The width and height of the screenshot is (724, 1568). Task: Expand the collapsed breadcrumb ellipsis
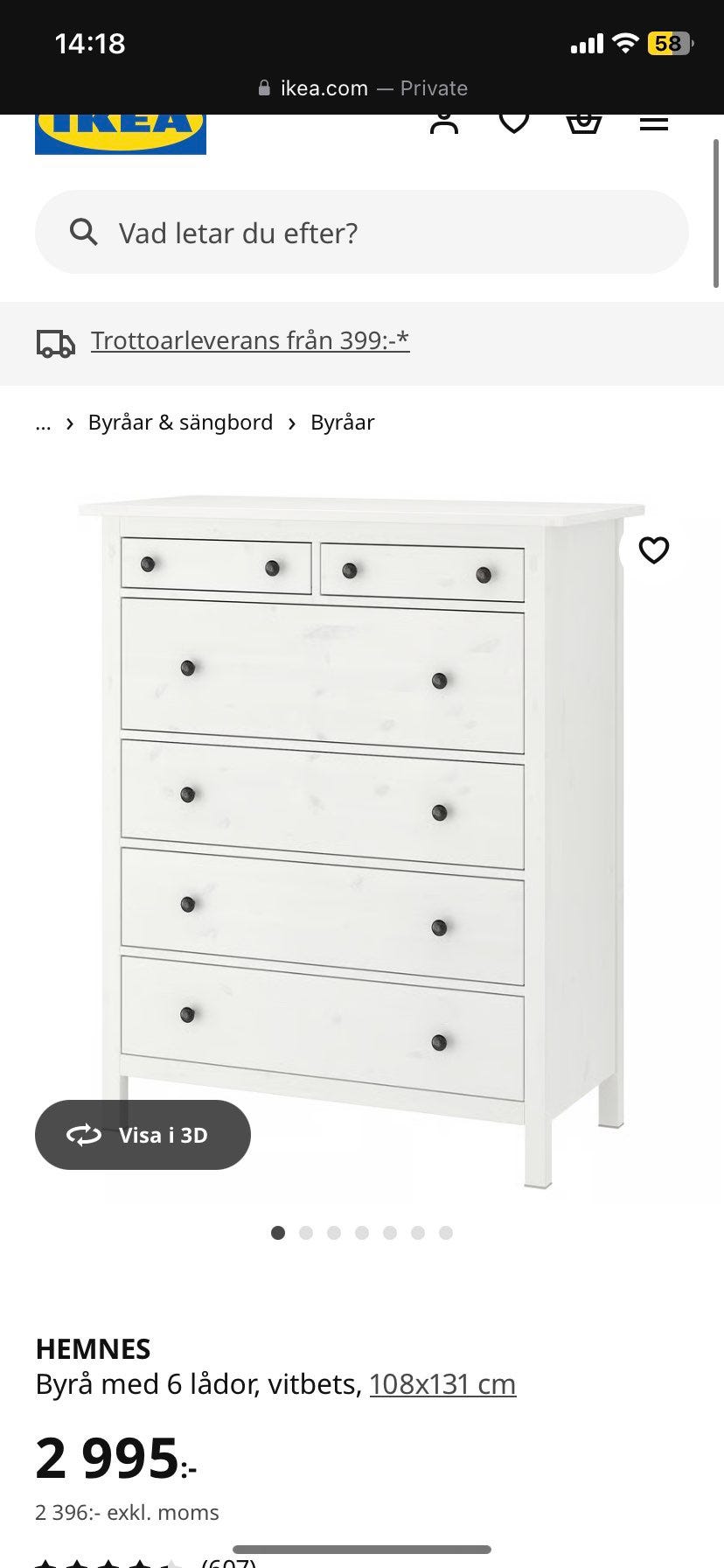click(x=44, y=423)
